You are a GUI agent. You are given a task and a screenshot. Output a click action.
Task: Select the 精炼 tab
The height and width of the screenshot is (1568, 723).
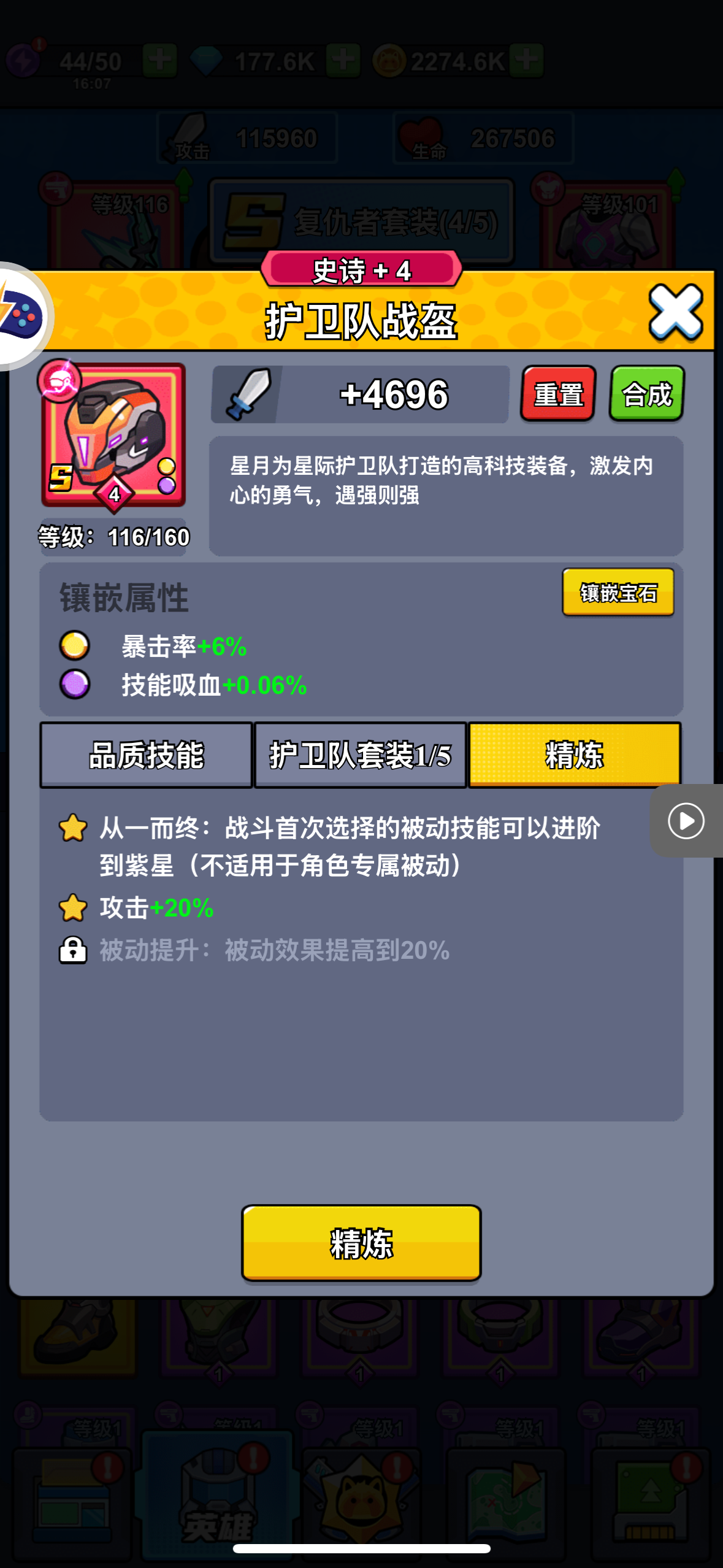574,755
